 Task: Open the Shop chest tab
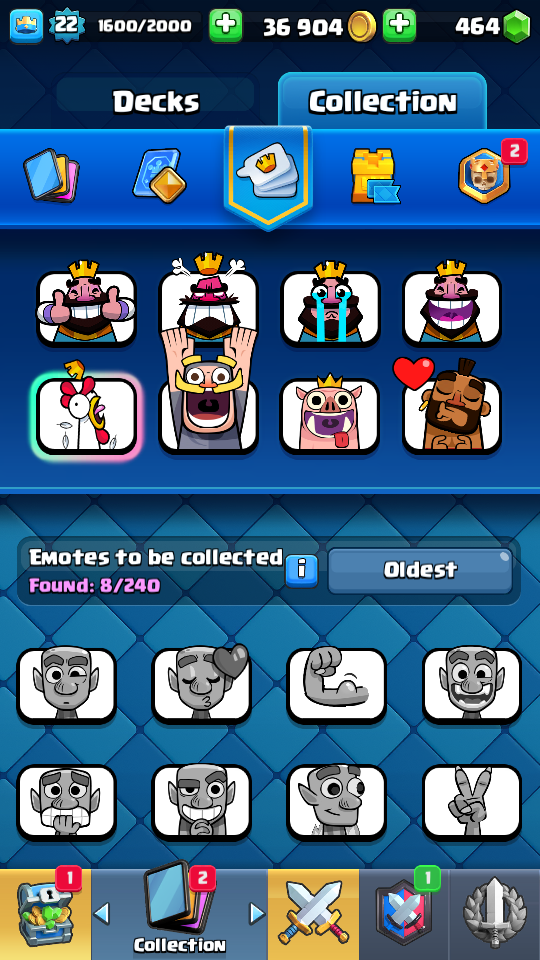(x=45, y=914)
